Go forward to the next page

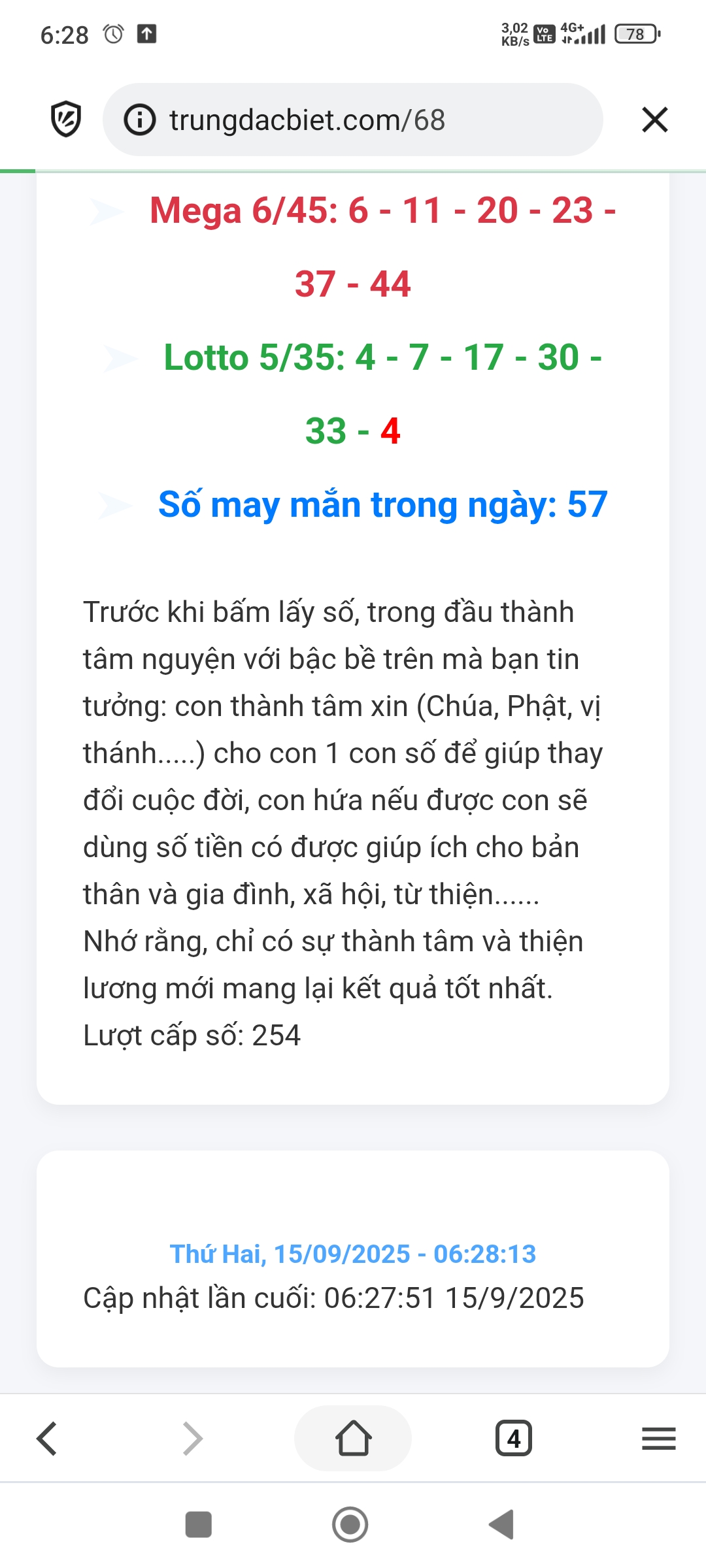192,1439
